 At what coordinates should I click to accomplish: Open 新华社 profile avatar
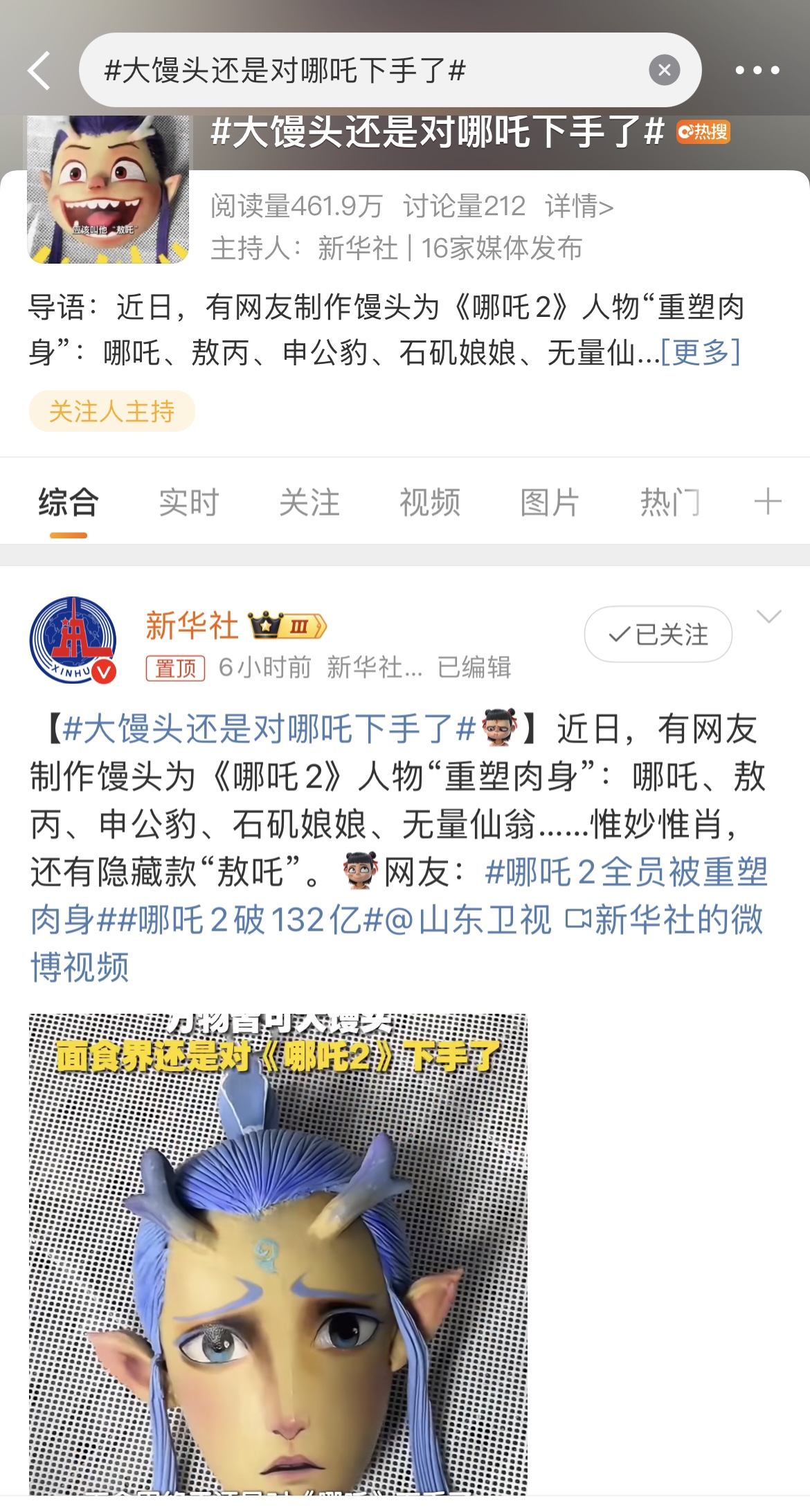click(x=73, y=640)
